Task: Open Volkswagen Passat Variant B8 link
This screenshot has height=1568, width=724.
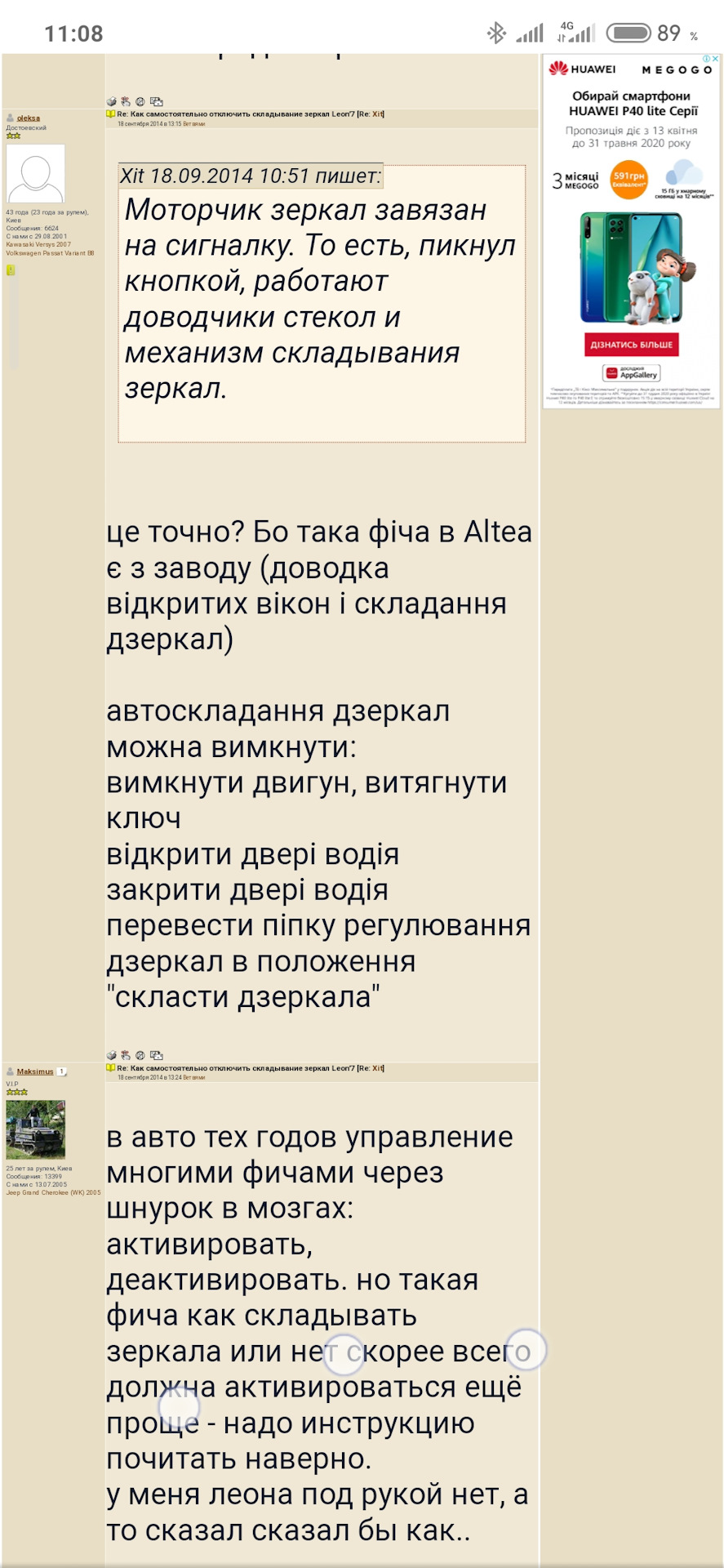Action: click(50, 253)
